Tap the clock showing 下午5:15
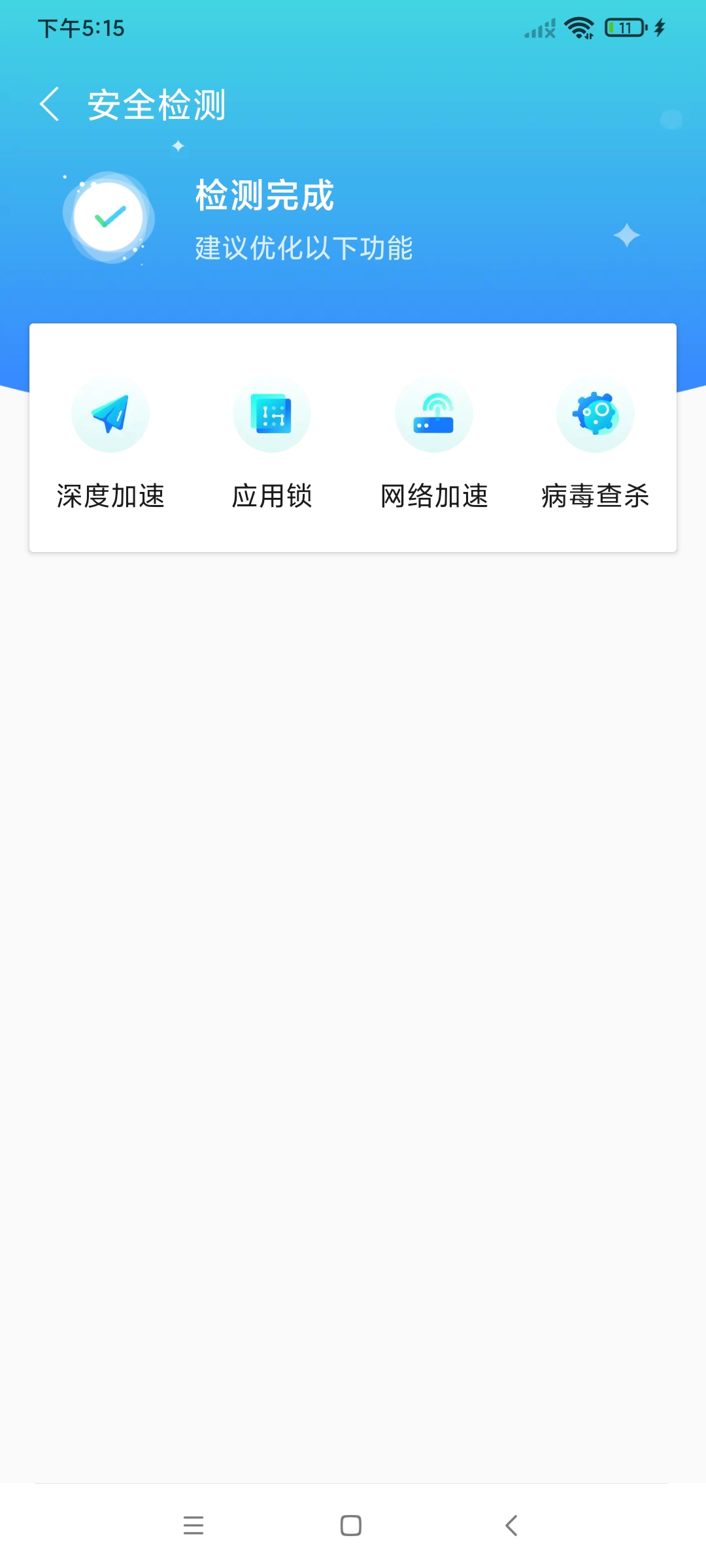The height and width of the screenshot is (1568, 706). (x=81, y=27)
